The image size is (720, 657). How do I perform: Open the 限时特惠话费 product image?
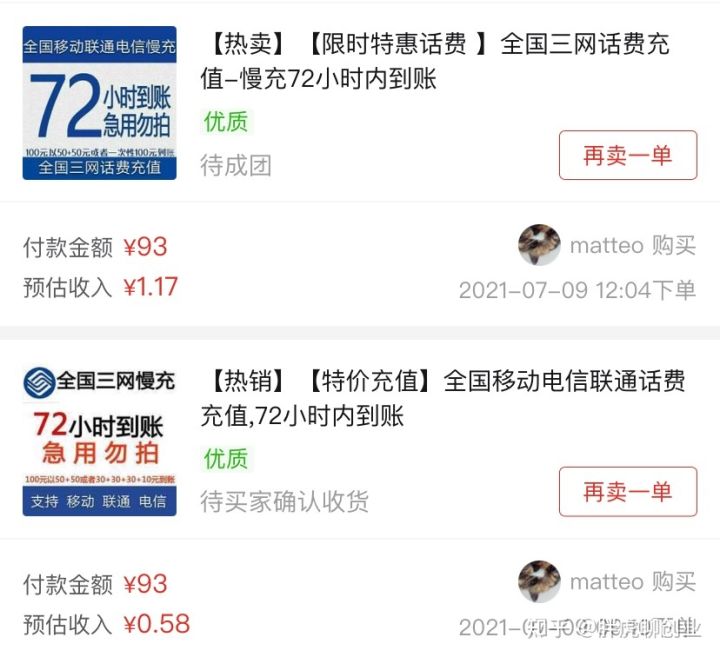tap(99, 103)
